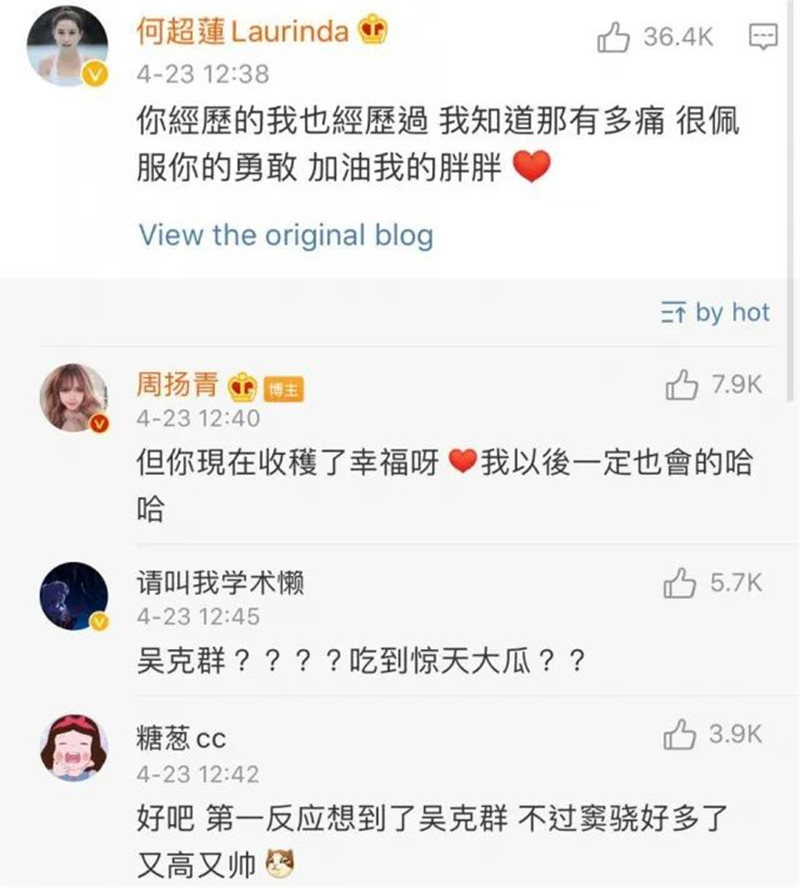The image size is (800, 887).
Task: Open 请叫我学术懒's profile avatar
Action: coord(73,597)
